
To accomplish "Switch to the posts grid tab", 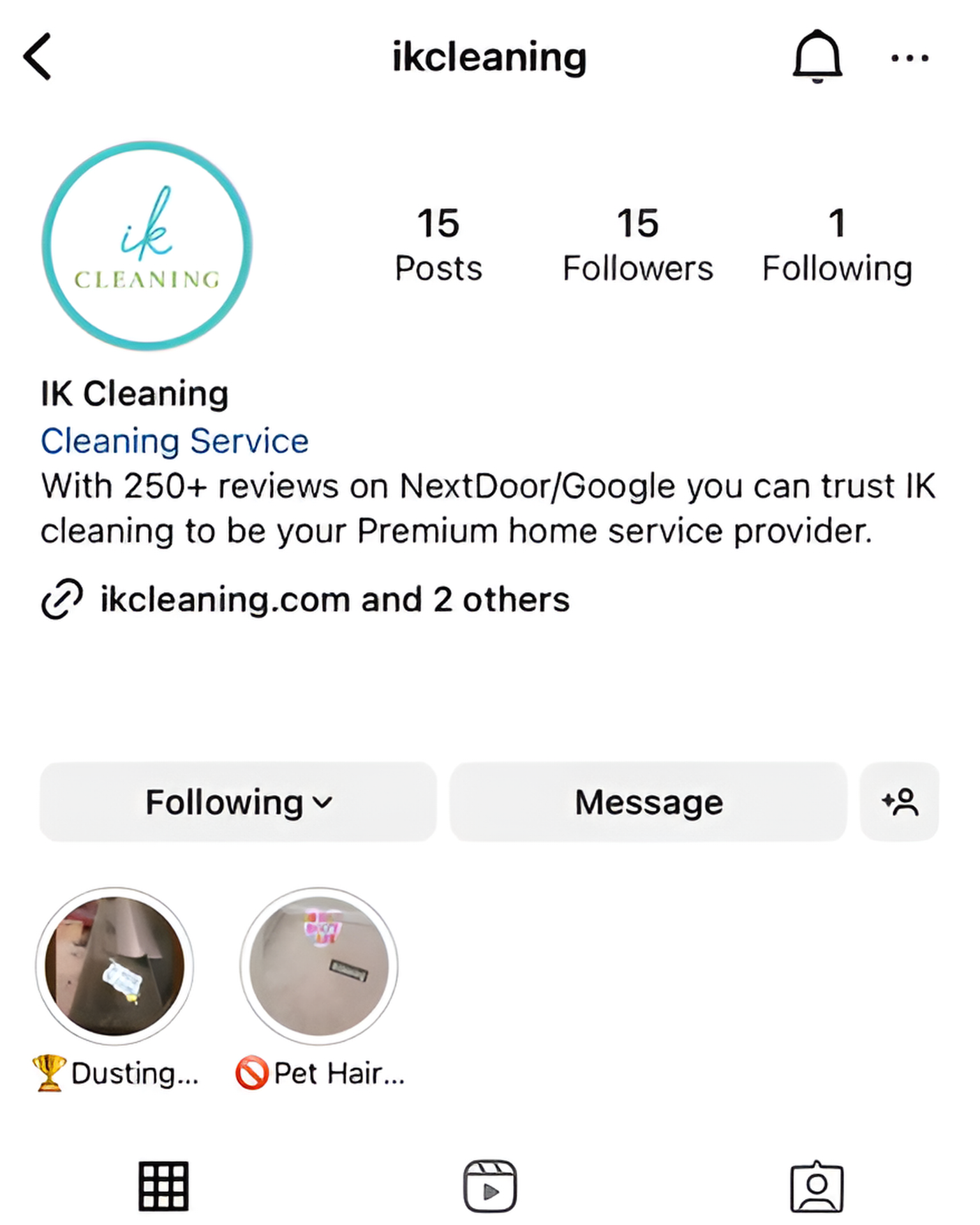I will [163, 1187].
